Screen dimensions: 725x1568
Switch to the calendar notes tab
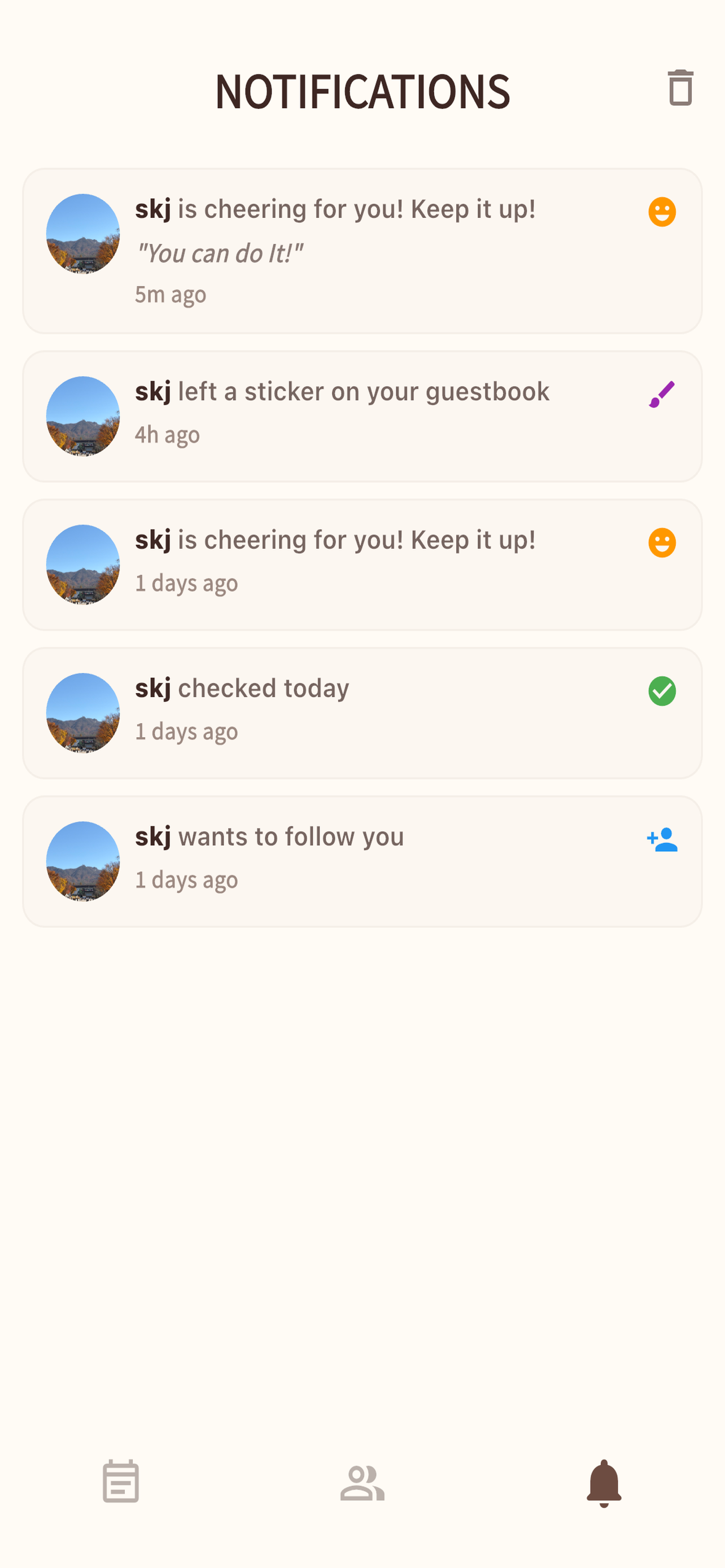pyautogui.click(x=120, y=1482)
